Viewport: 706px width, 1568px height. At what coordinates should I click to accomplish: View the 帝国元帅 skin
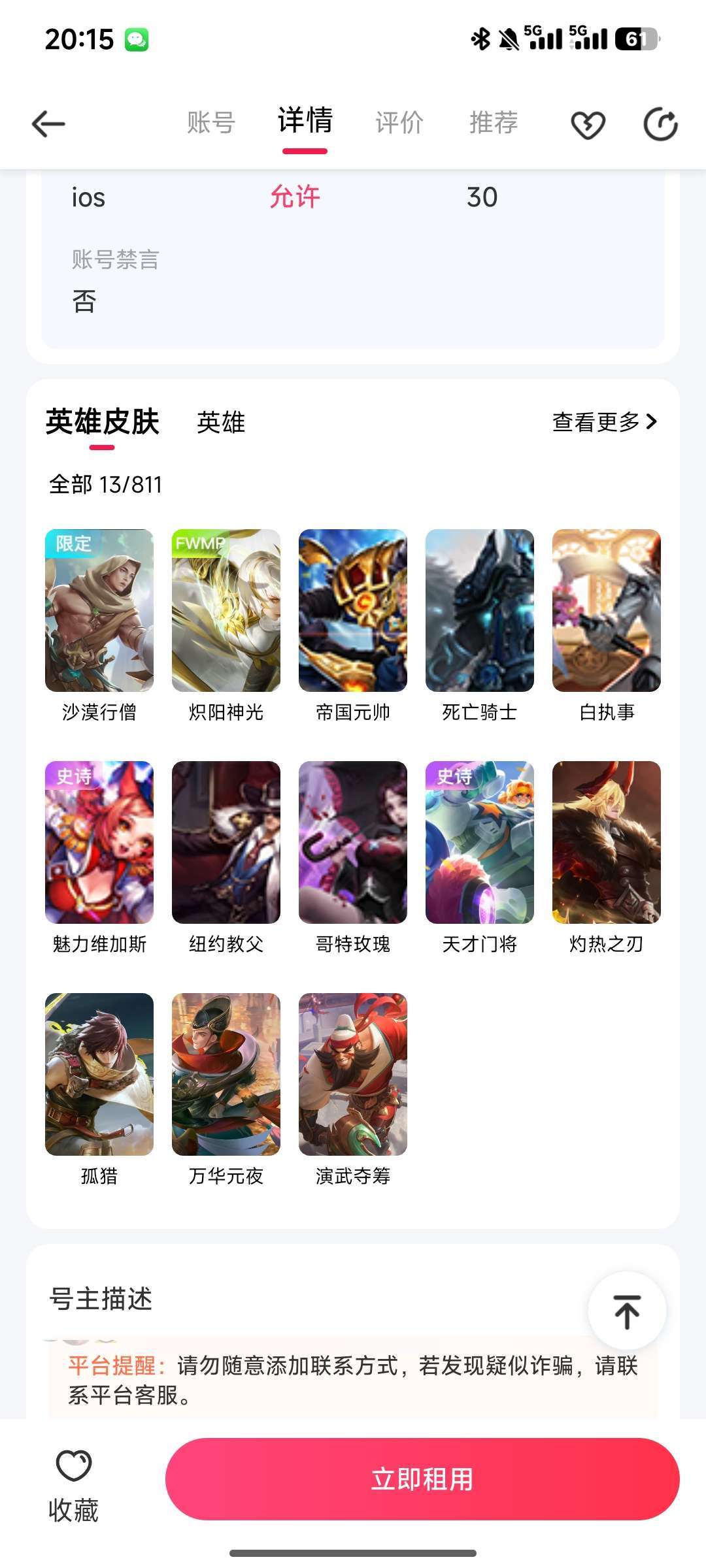coord(353,611)
